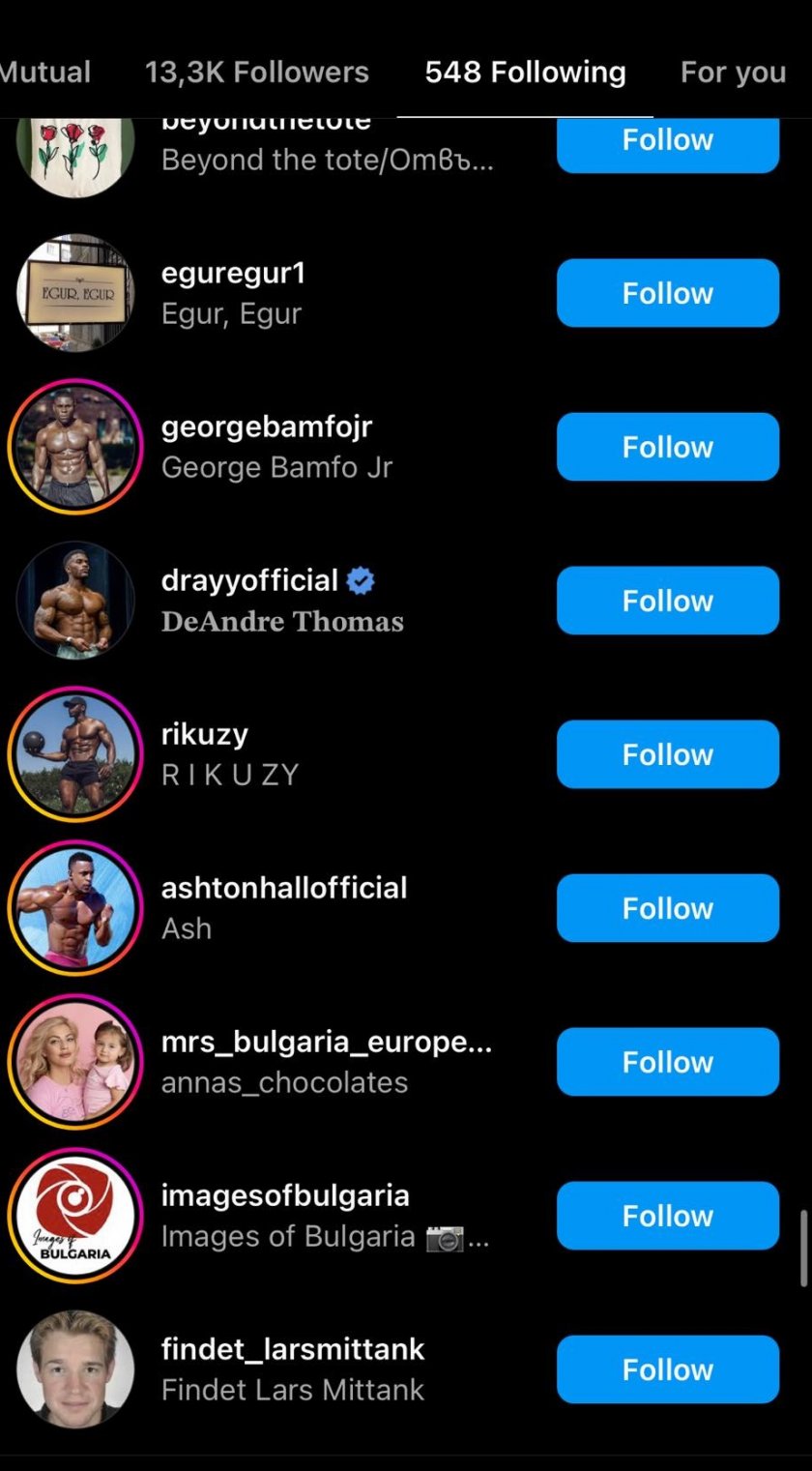Screen dimensions: 812x1471
Task: Open the findet_larsmittank profile
Action: [x=293, y=1349]
